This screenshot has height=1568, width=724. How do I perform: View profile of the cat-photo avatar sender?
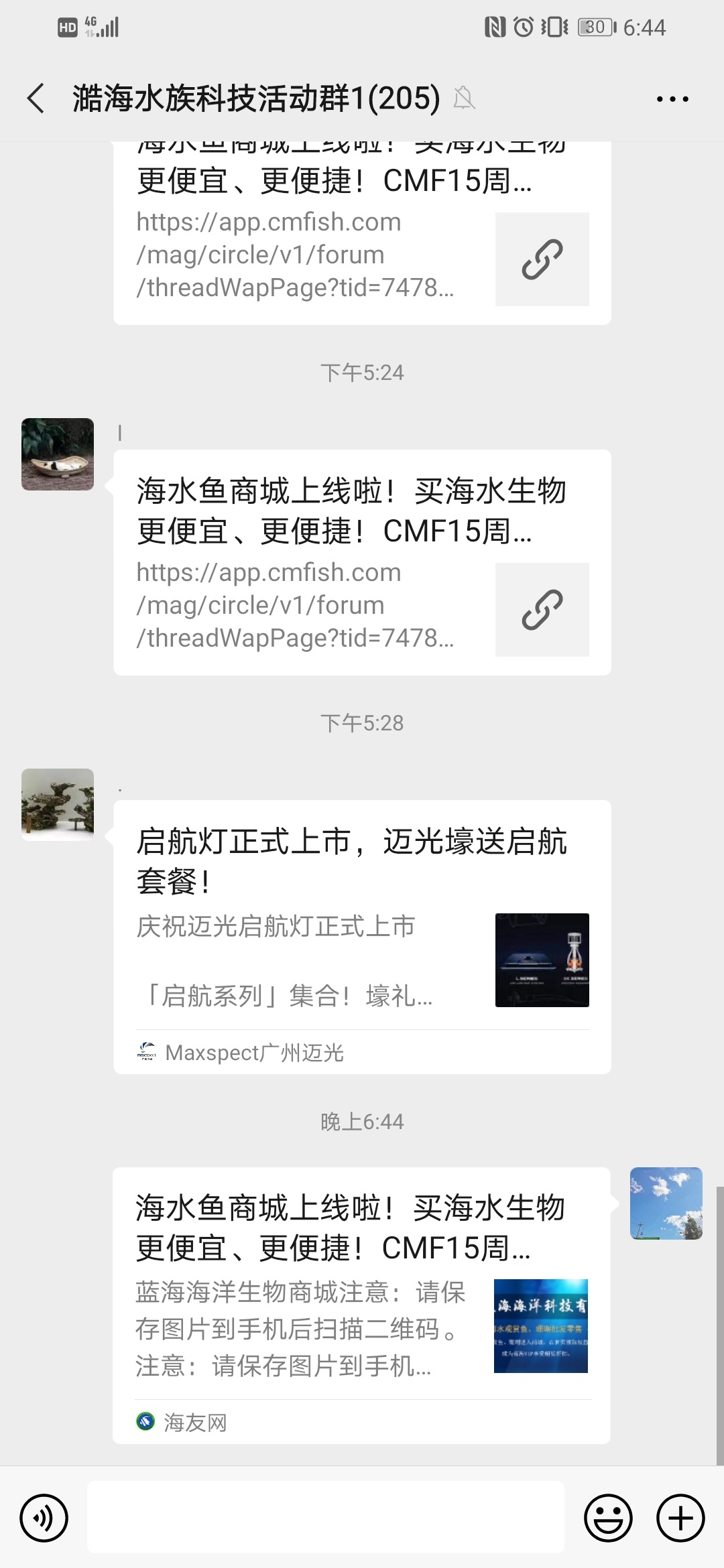58,454
